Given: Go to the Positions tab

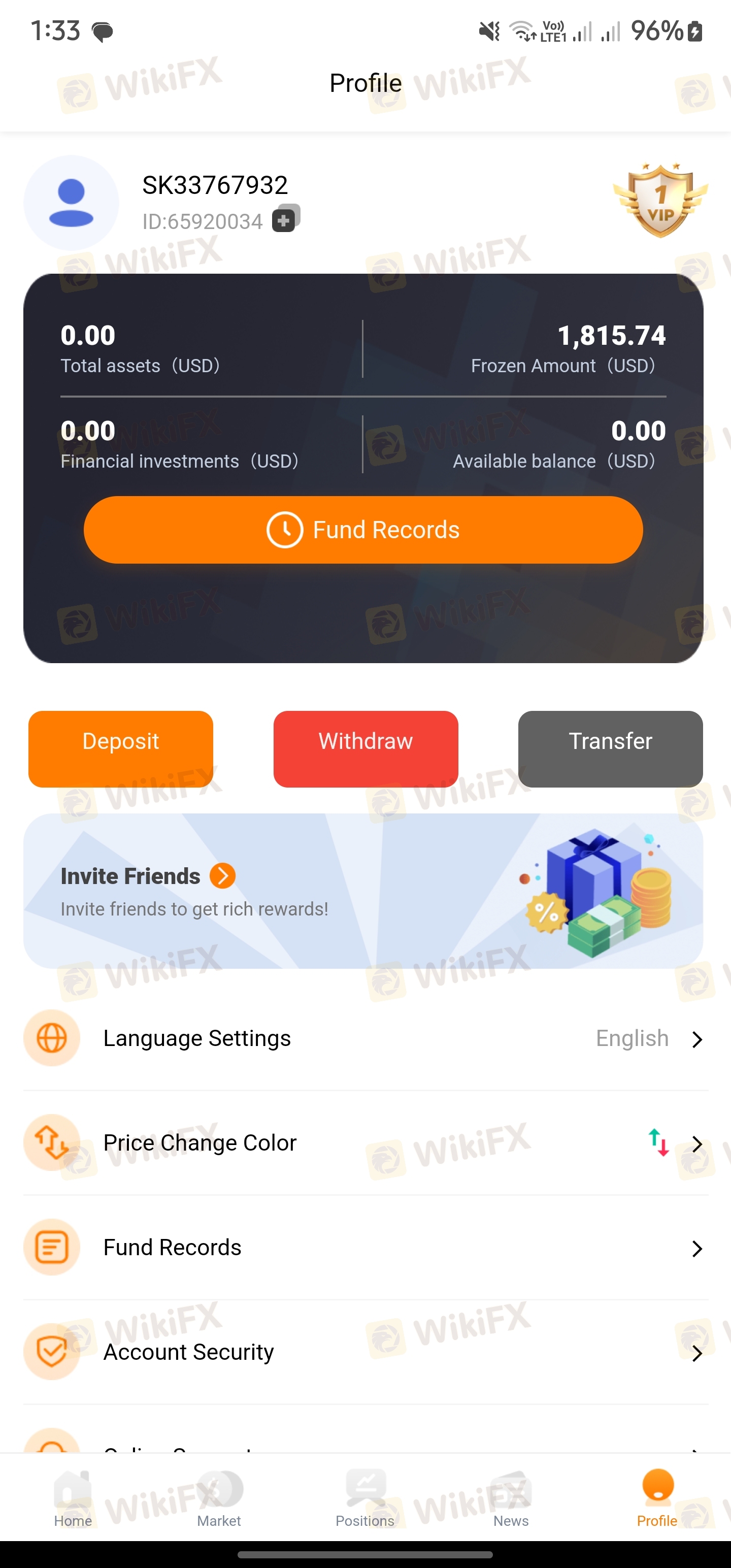Looking at the screenshot, I should [365, 1498].
